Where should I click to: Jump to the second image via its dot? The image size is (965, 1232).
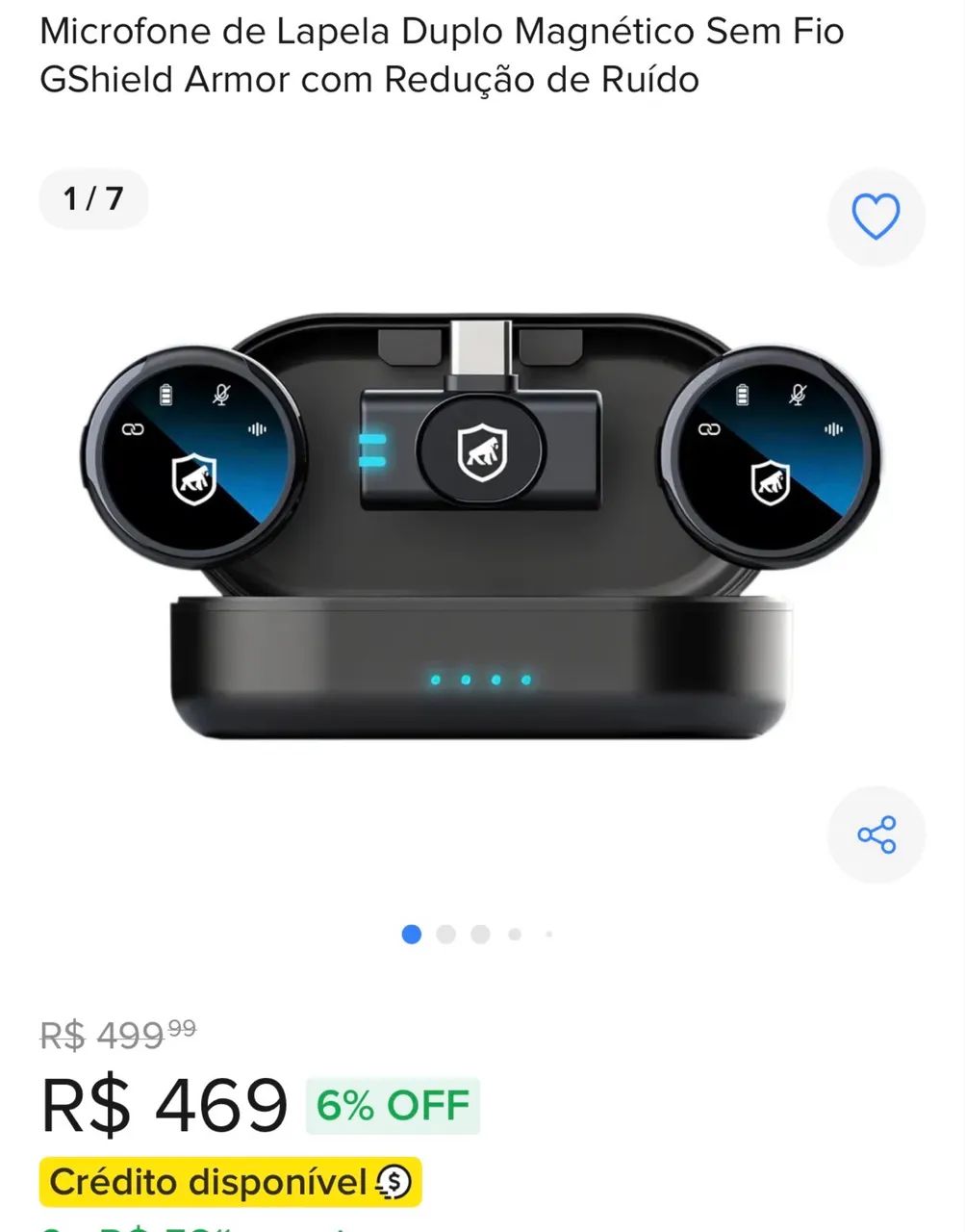(445, 934)
